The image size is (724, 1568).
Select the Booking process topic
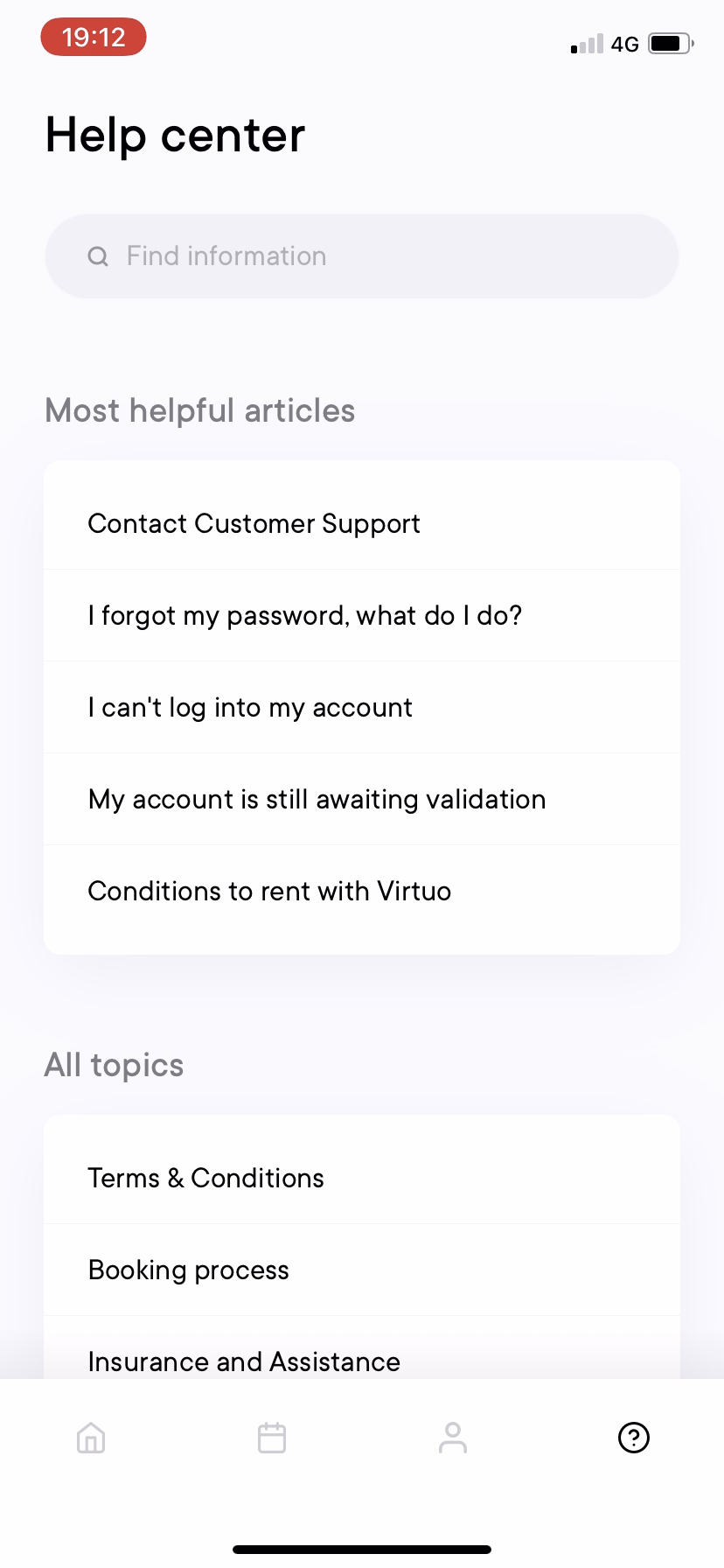click(188, 1270)
